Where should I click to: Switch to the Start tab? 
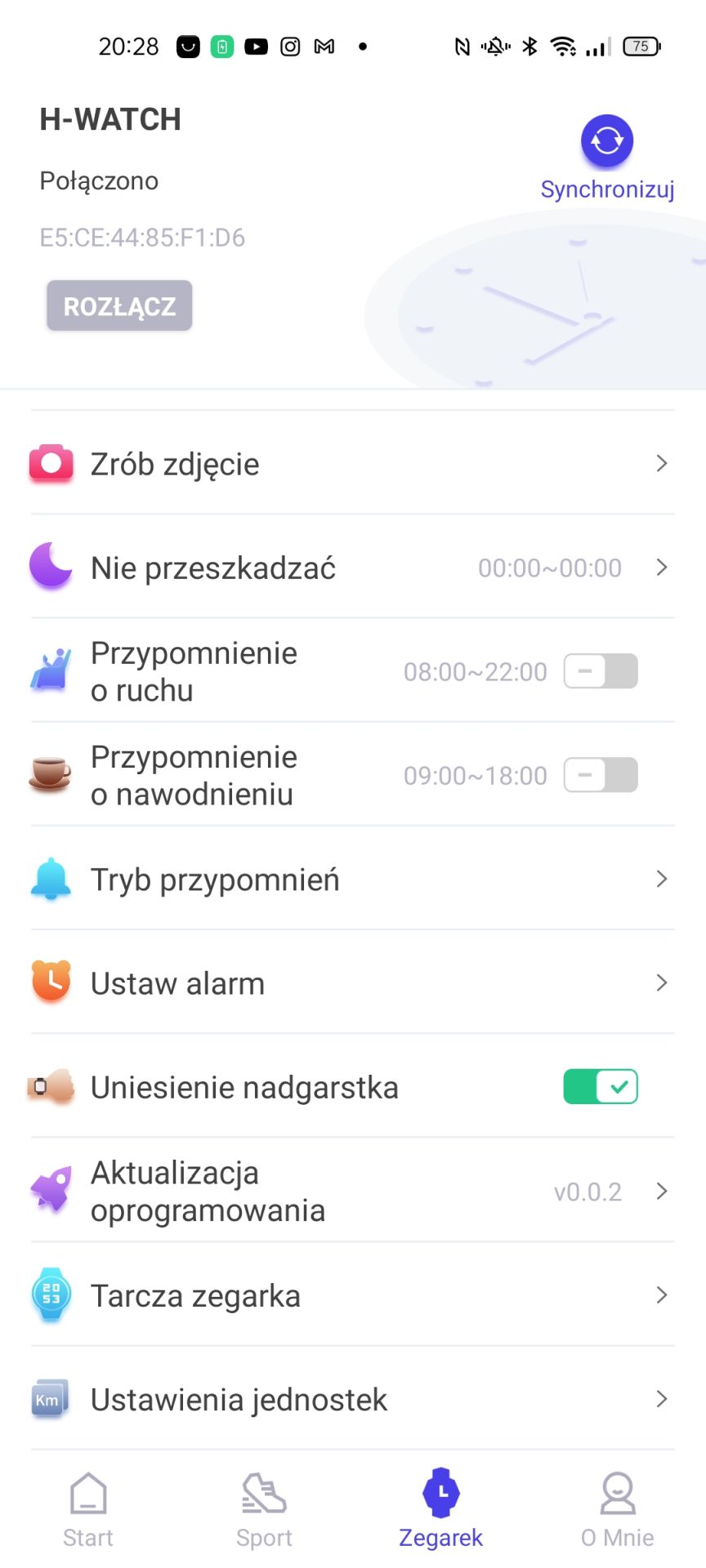[88, 1510]
